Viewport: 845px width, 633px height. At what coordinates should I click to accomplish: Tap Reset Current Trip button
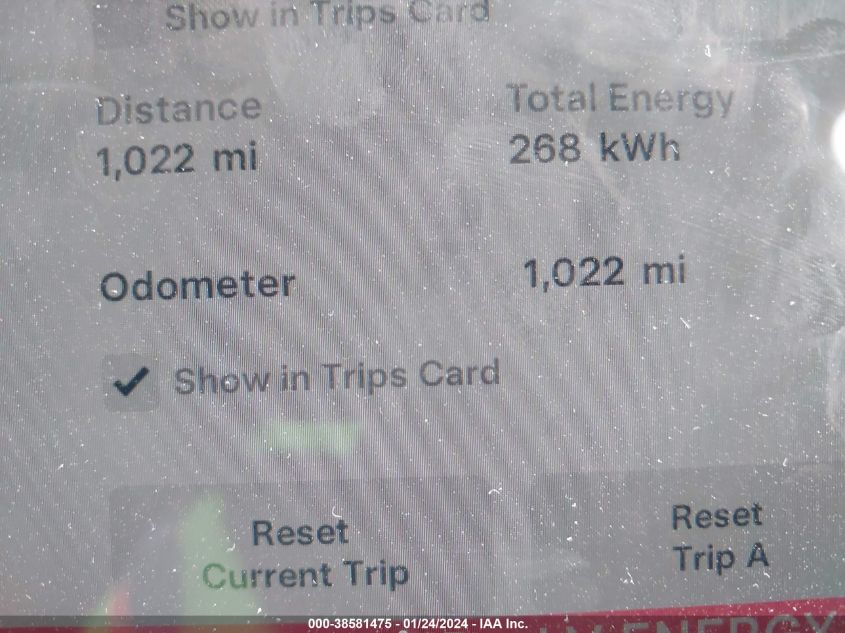(x=304, y=553)
